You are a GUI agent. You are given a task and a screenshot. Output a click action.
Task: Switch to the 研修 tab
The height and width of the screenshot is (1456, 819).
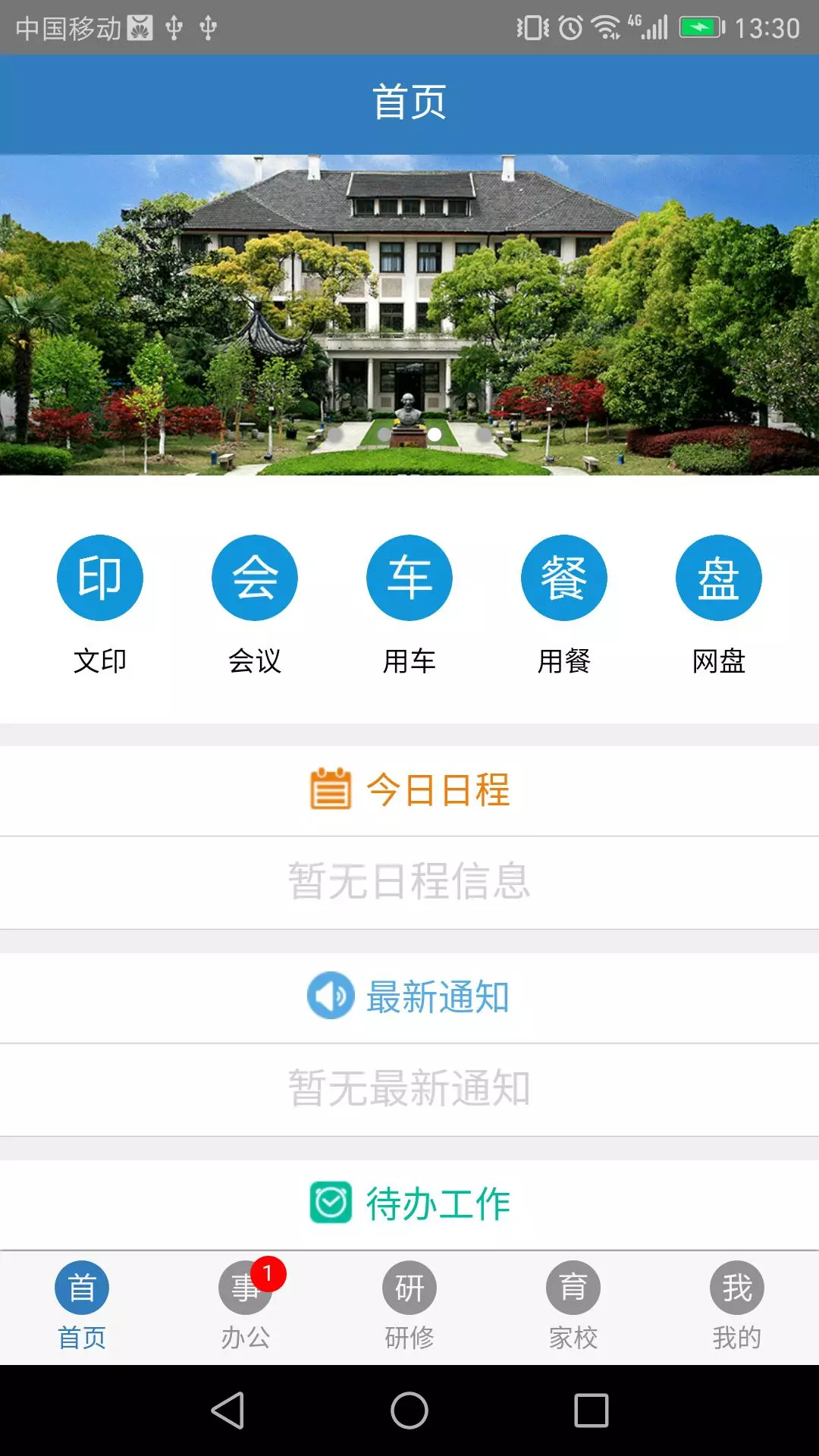[x=409, y=1307]
